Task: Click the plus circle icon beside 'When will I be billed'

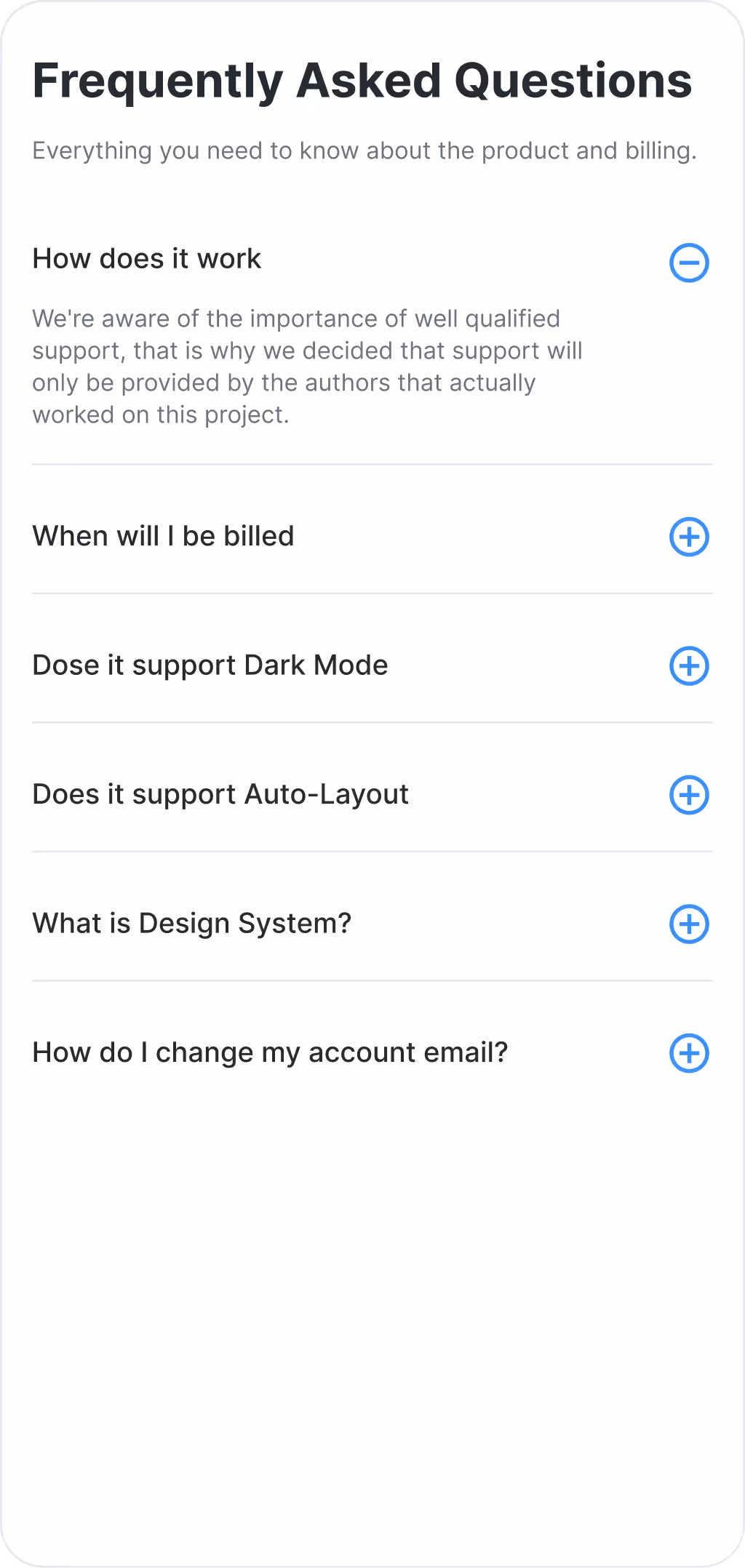Action: (688, 537)
